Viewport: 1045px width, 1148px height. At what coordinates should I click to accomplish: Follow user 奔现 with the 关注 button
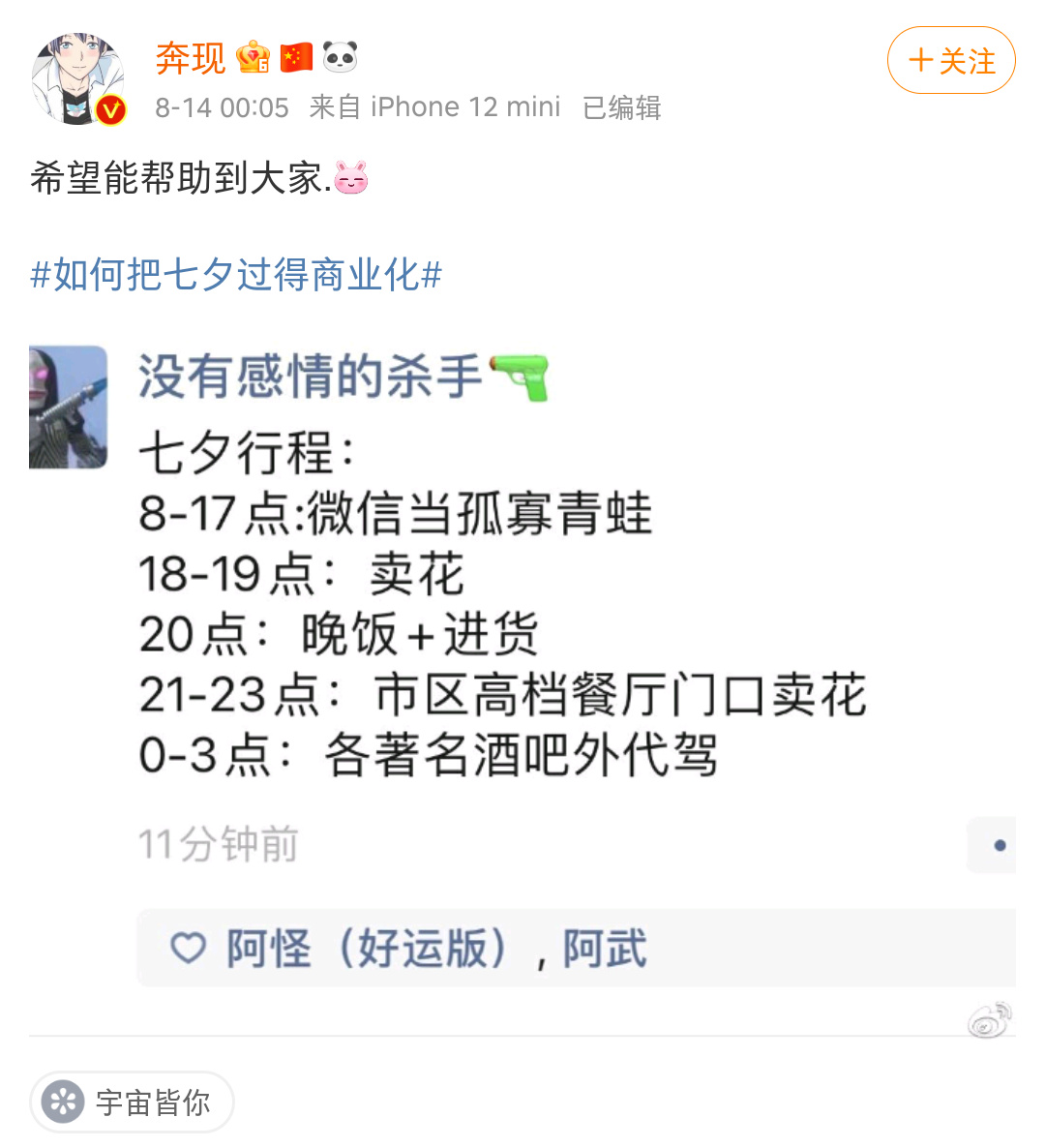point(950,61)
